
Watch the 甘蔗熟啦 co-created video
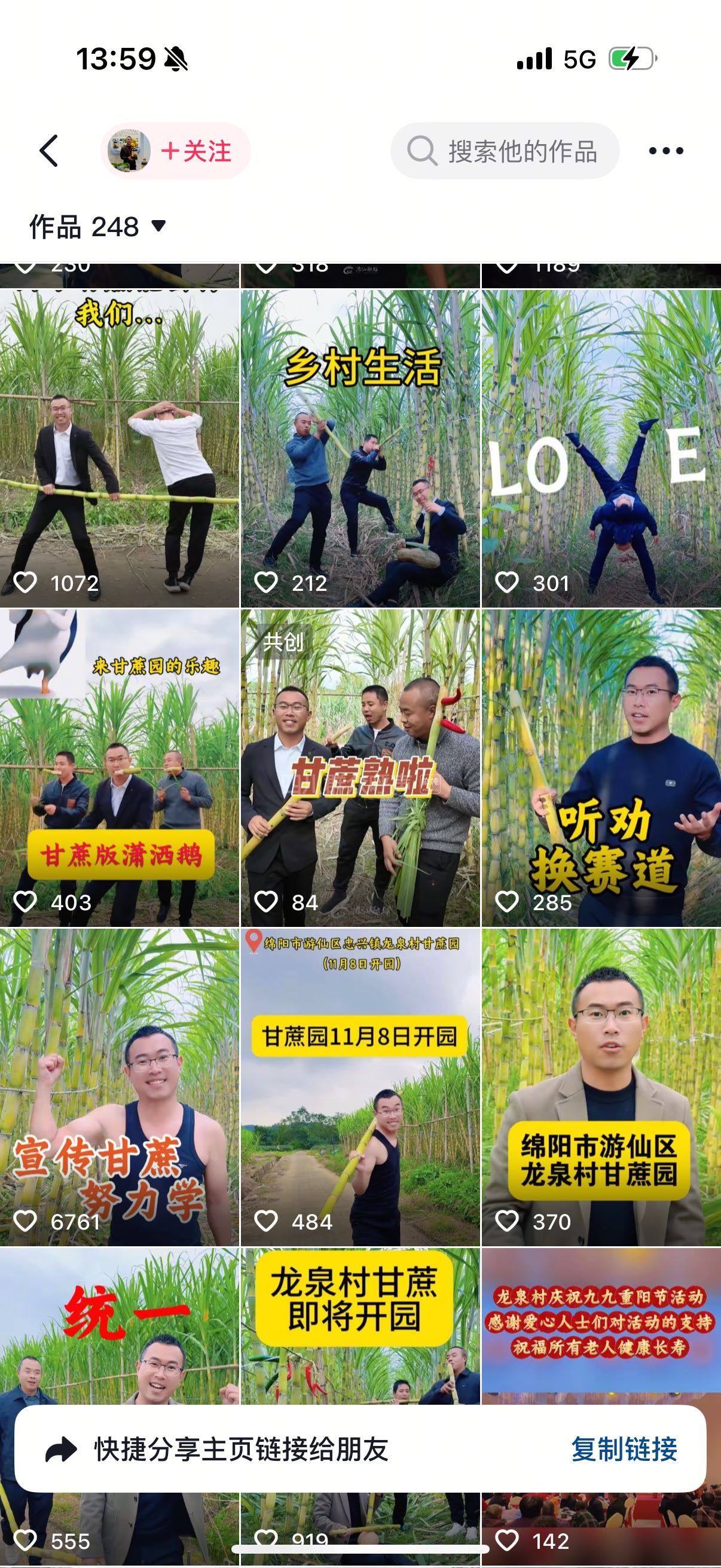click(360, 768)
